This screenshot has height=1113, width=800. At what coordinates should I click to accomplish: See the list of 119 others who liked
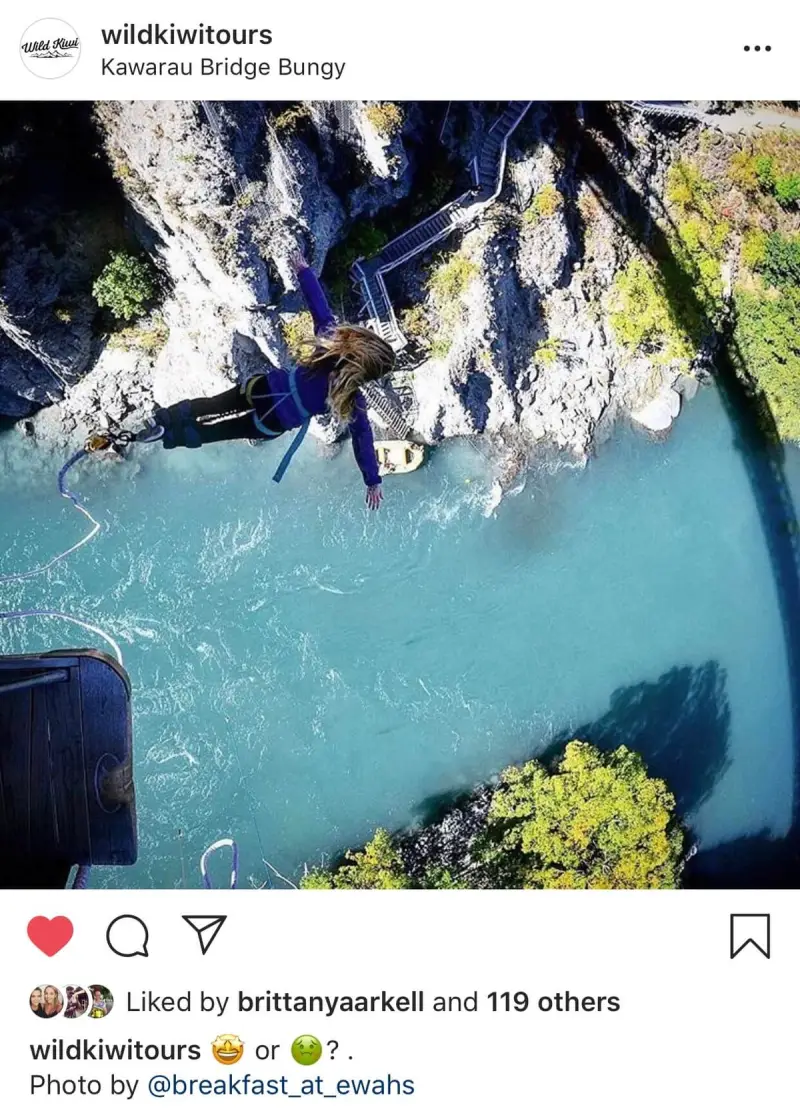[x=552, y=1002]
